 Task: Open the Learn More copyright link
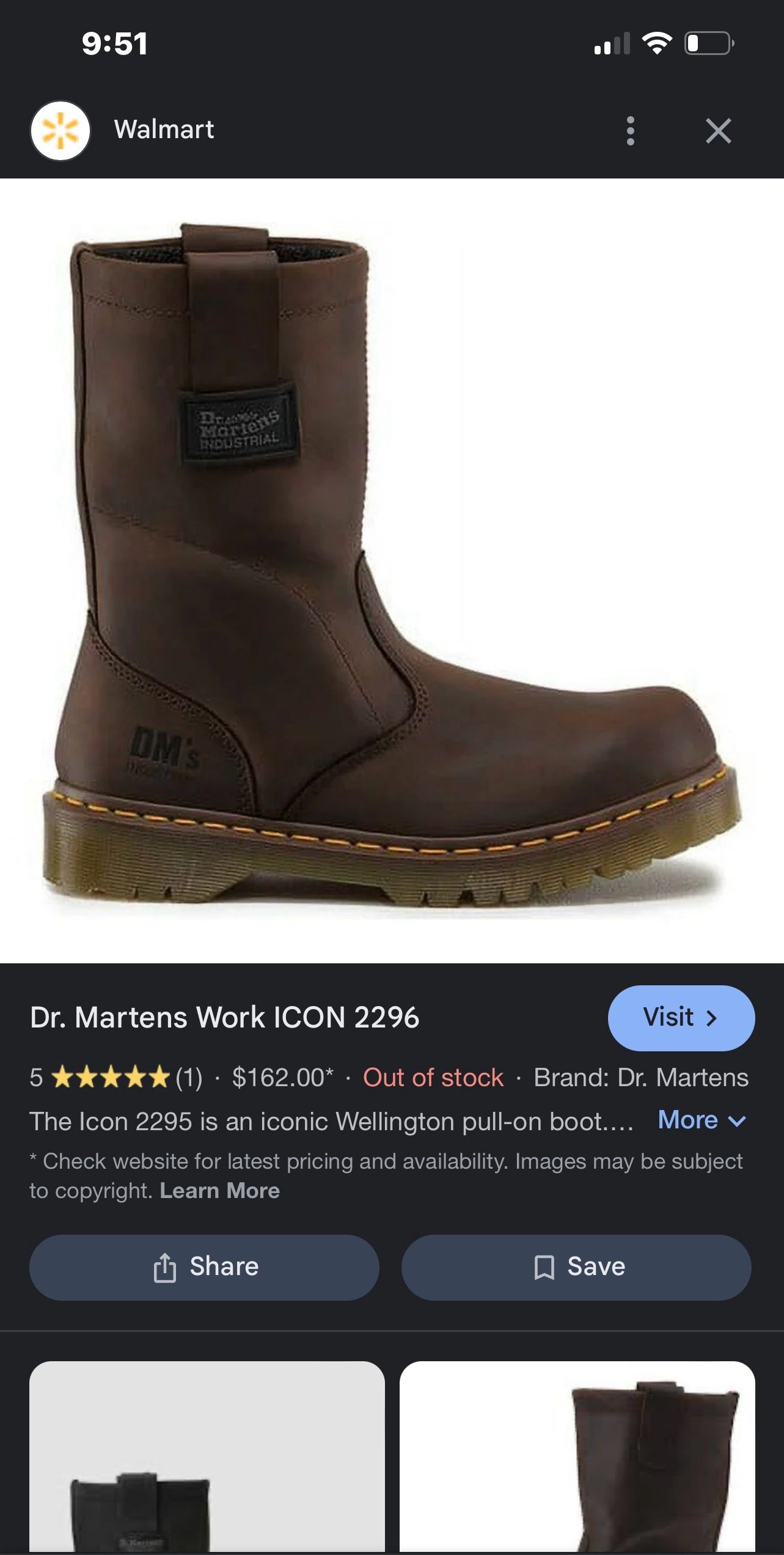(x=219, y=1191)
